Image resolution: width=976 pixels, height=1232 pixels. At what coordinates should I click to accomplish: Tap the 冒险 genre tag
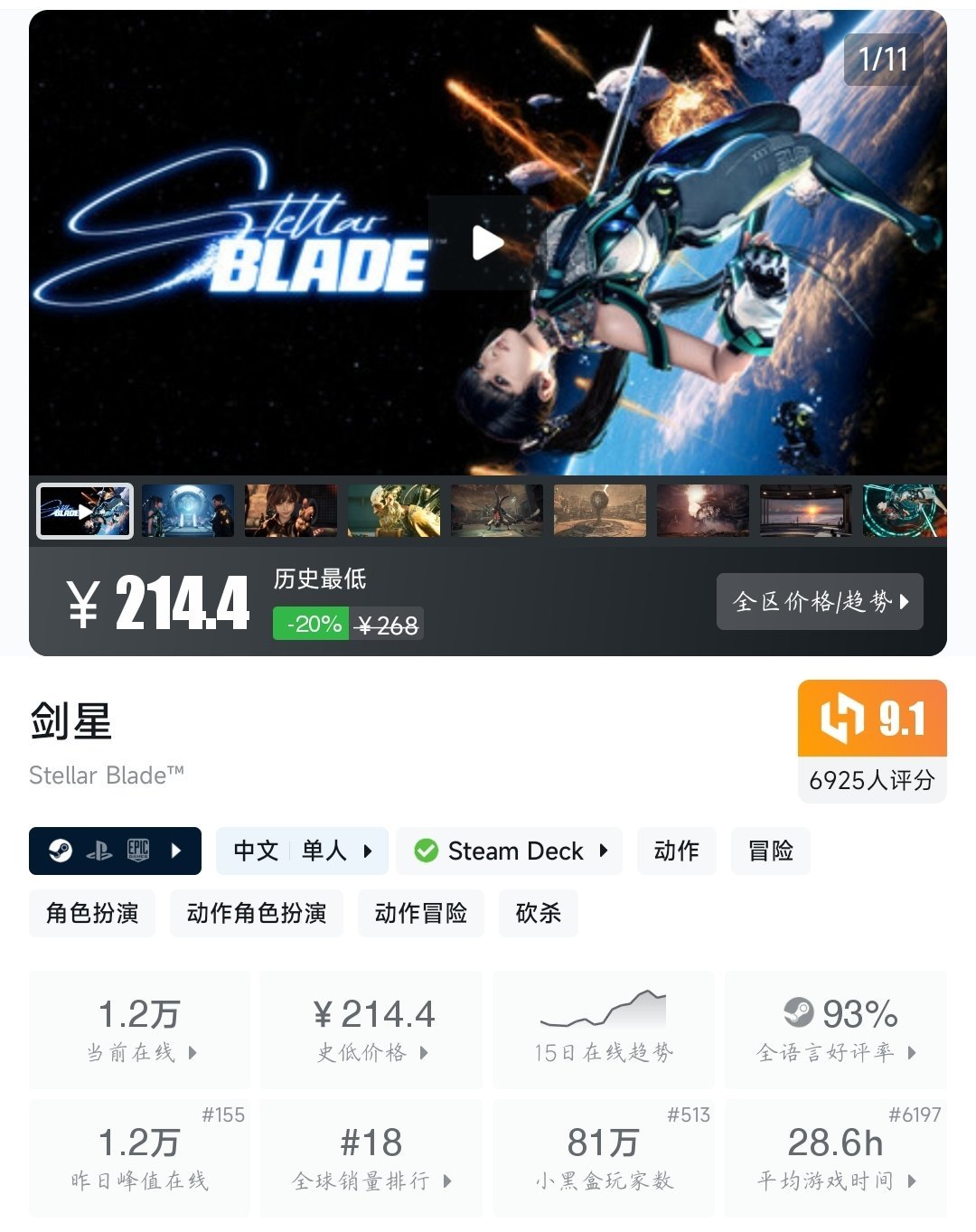point(770,851)
